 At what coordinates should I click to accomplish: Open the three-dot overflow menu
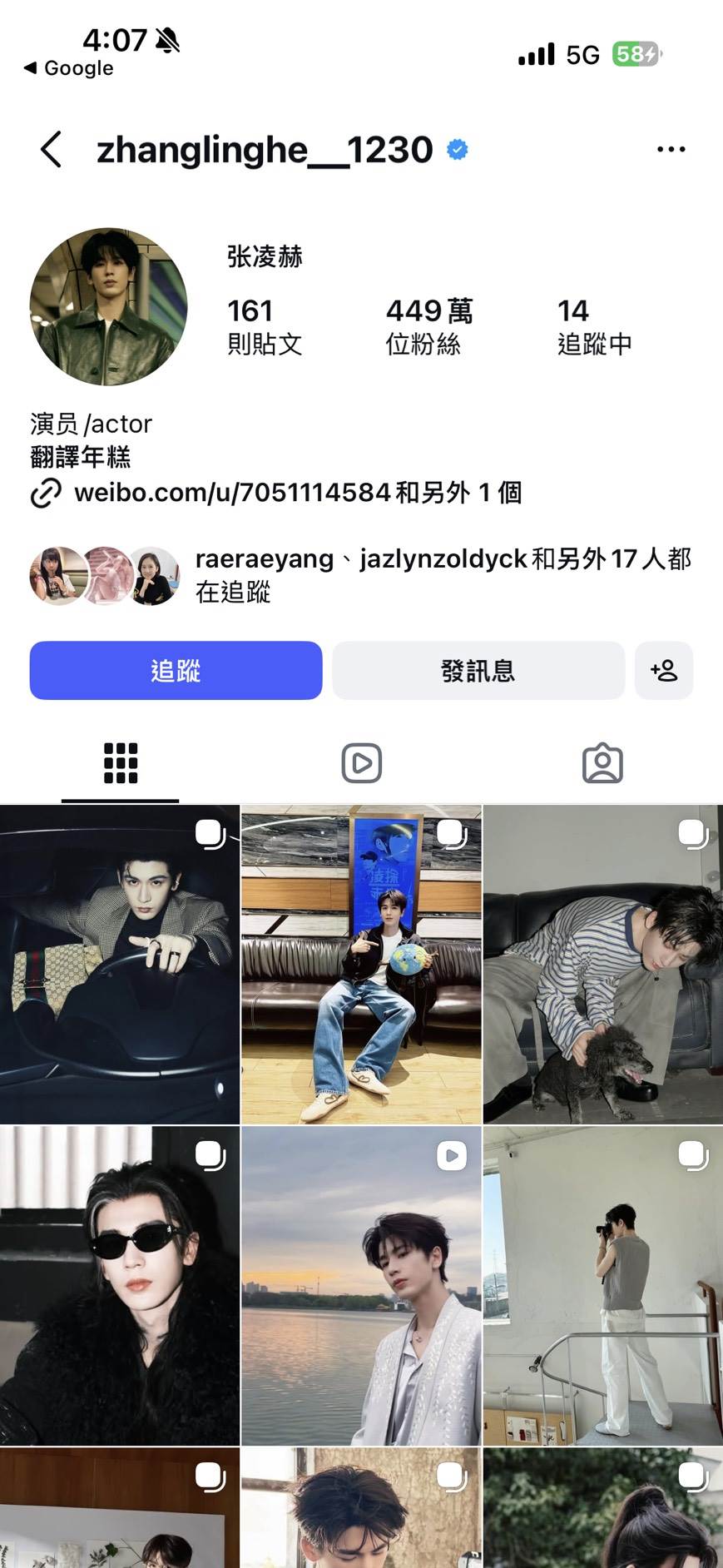[671, 150]
